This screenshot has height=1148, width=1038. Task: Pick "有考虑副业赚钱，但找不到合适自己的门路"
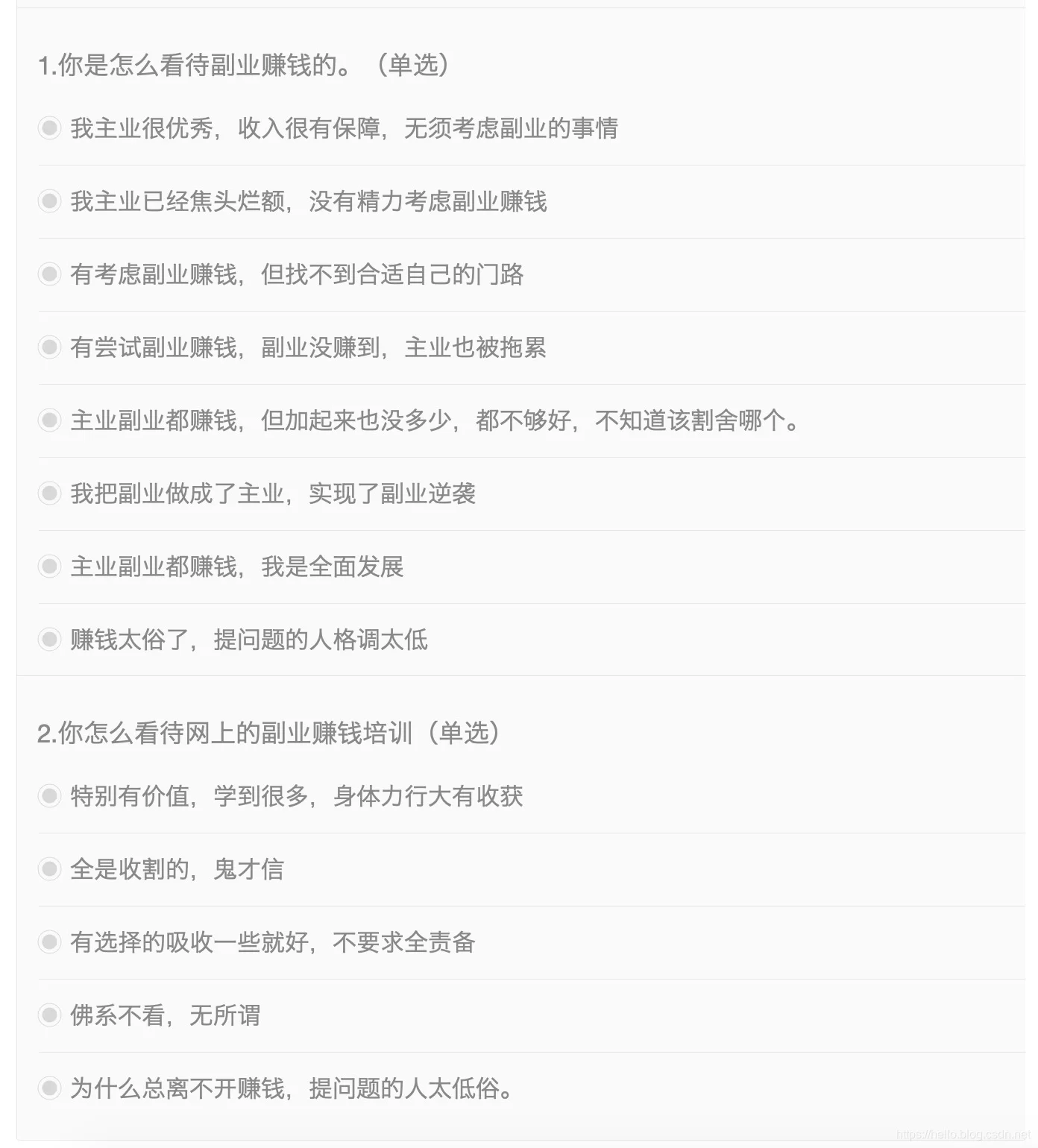pos(49,274)
